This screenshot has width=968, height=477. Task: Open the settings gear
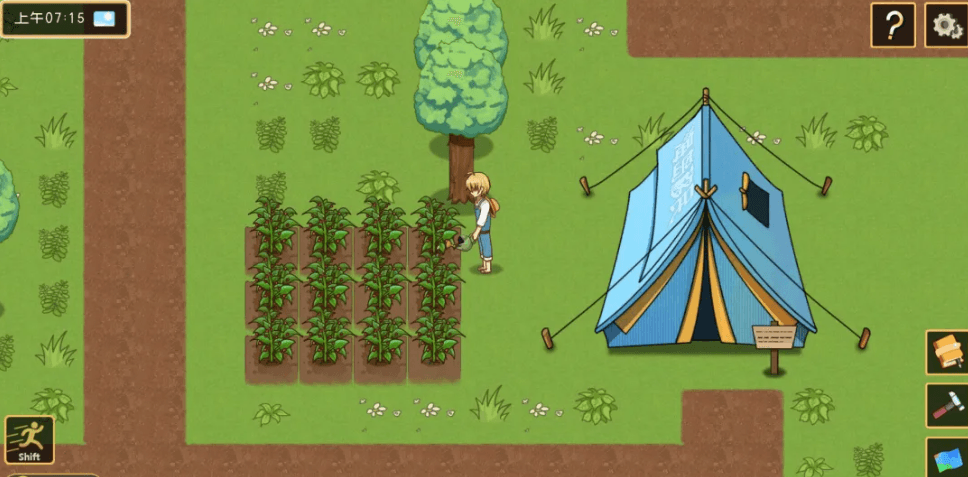point(946,25)
